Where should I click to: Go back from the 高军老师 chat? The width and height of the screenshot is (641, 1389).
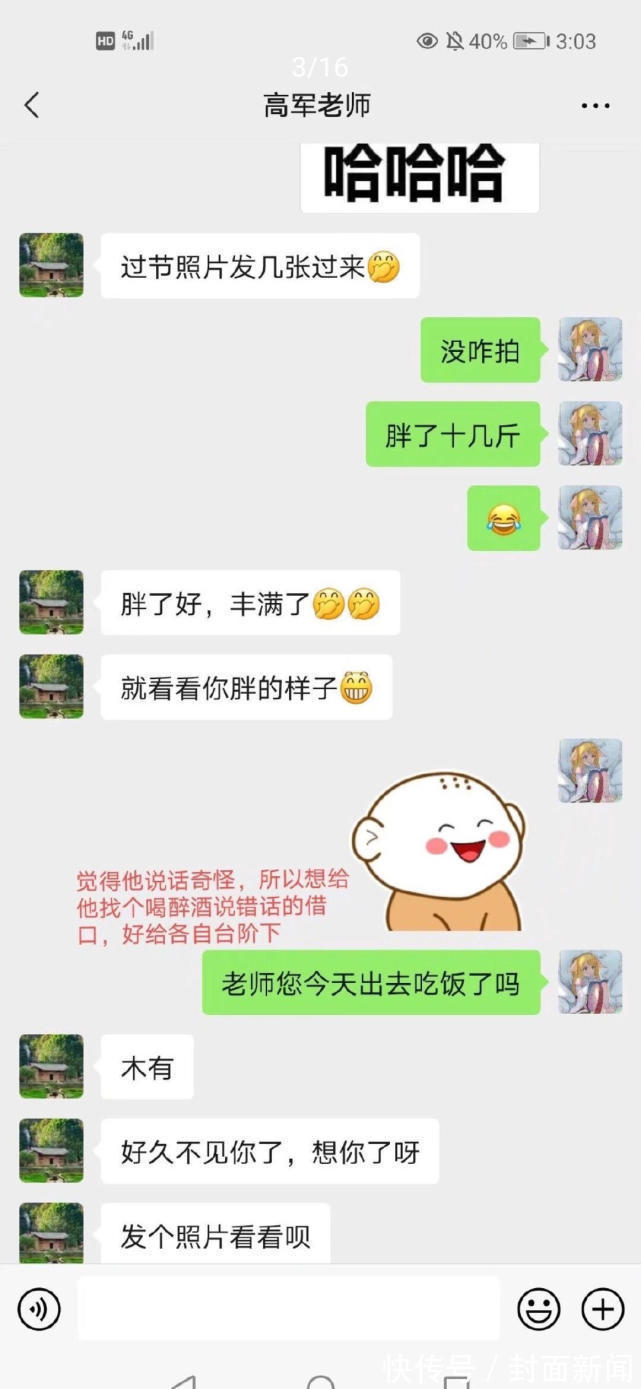[x=32, y=105]
